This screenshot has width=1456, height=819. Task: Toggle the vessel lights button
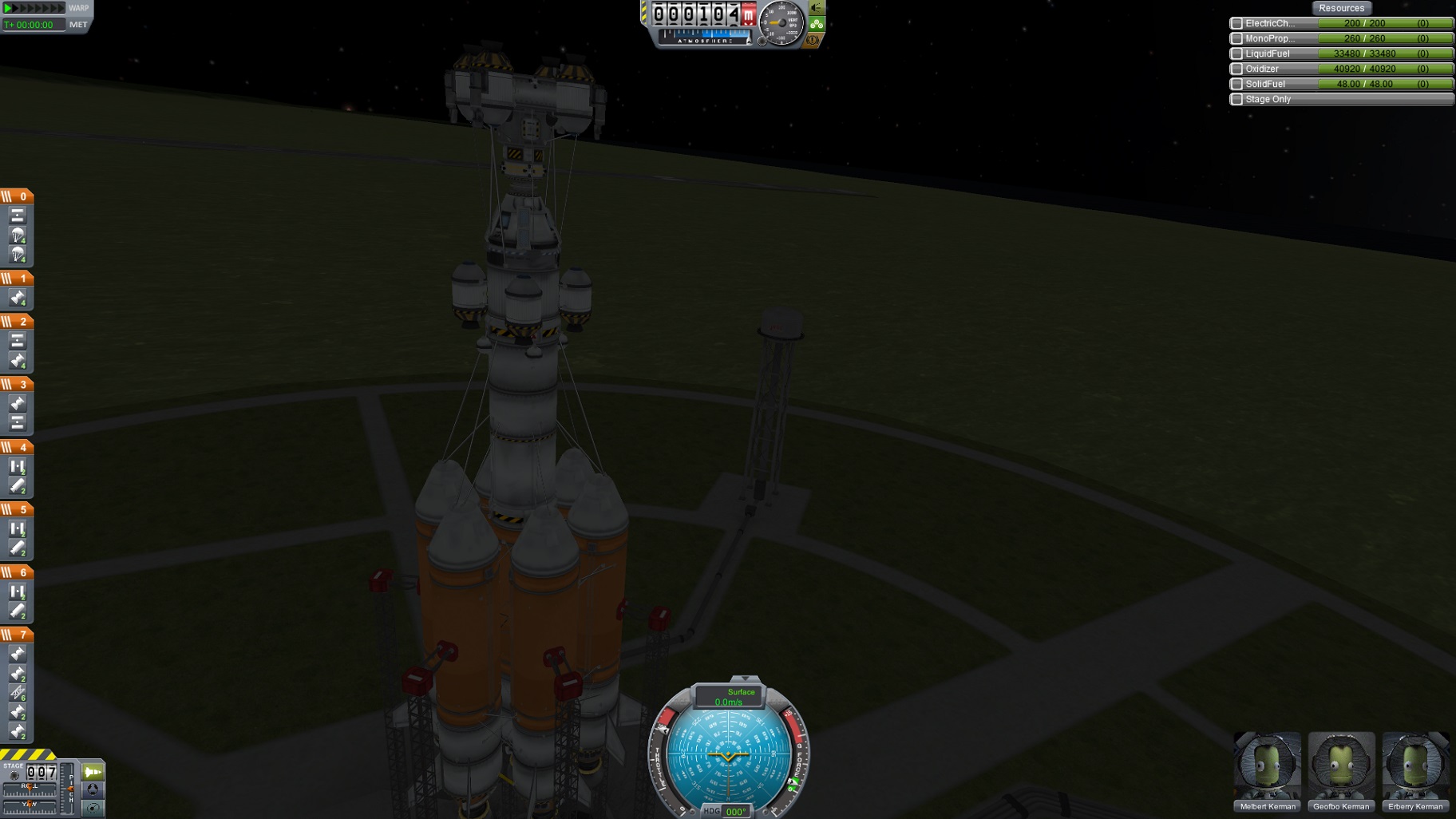click(816, 8)
